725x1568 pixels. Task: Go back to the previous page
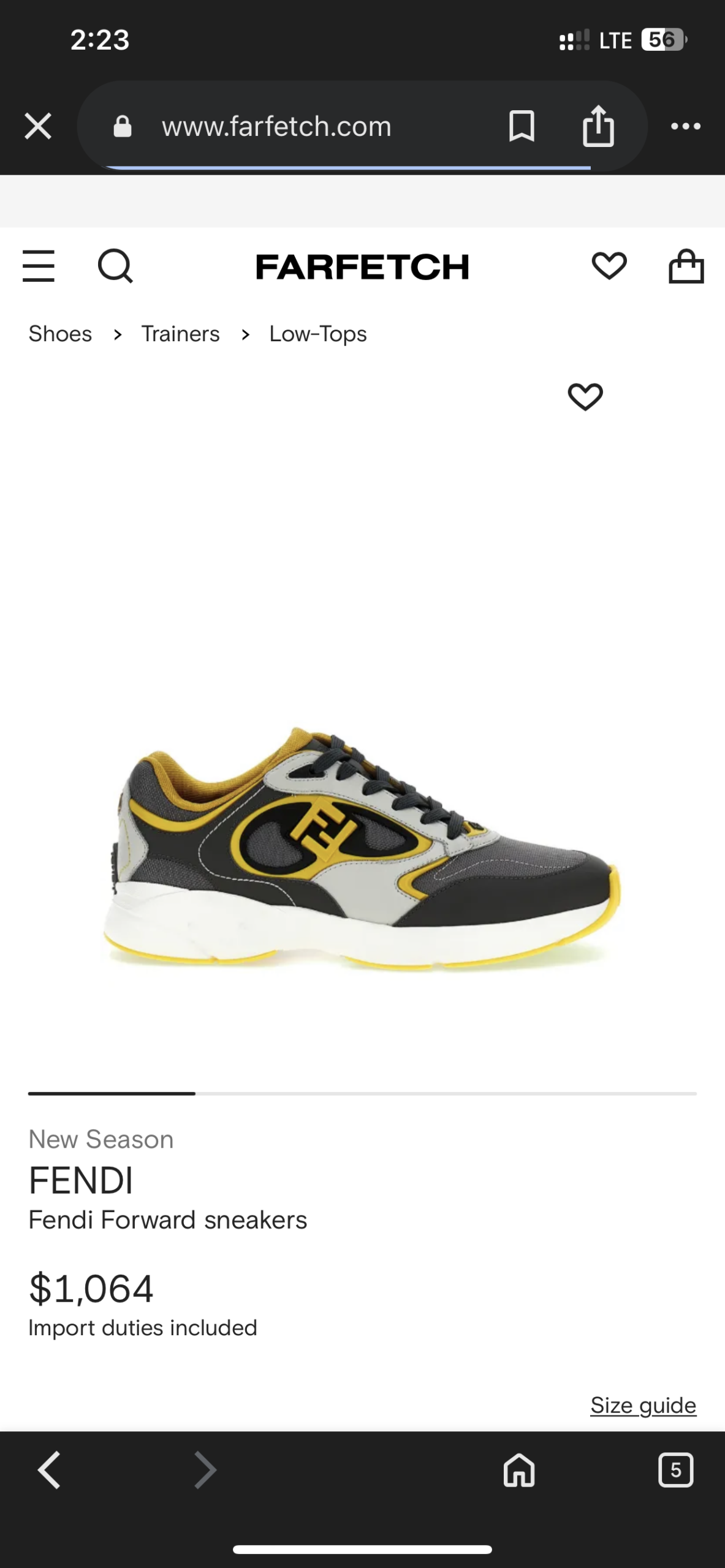50,1469
